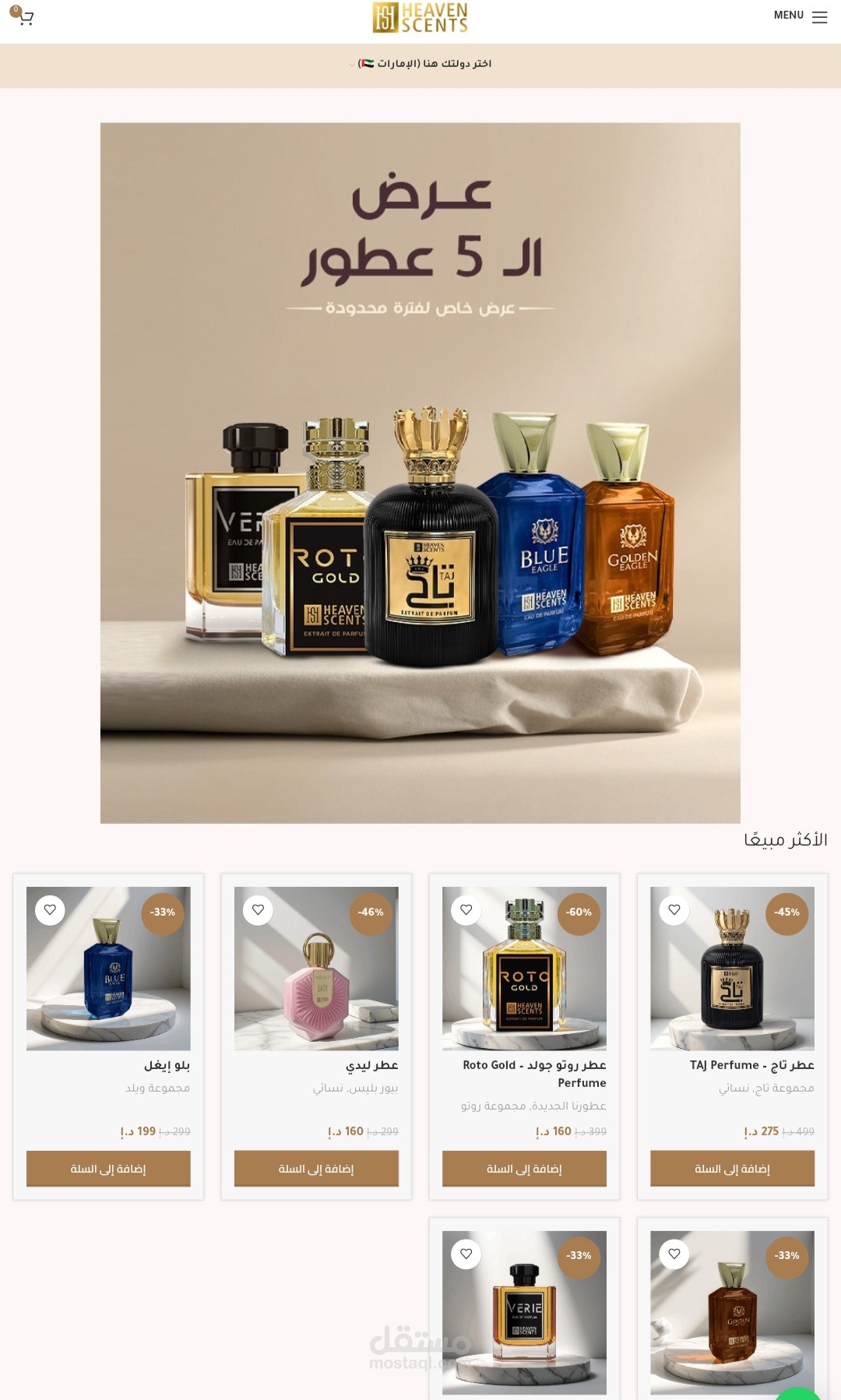The width and height of the screenshot is (841, 1400).
Task: Open the بلو إيغل product image
Action: tap(108, 969)
